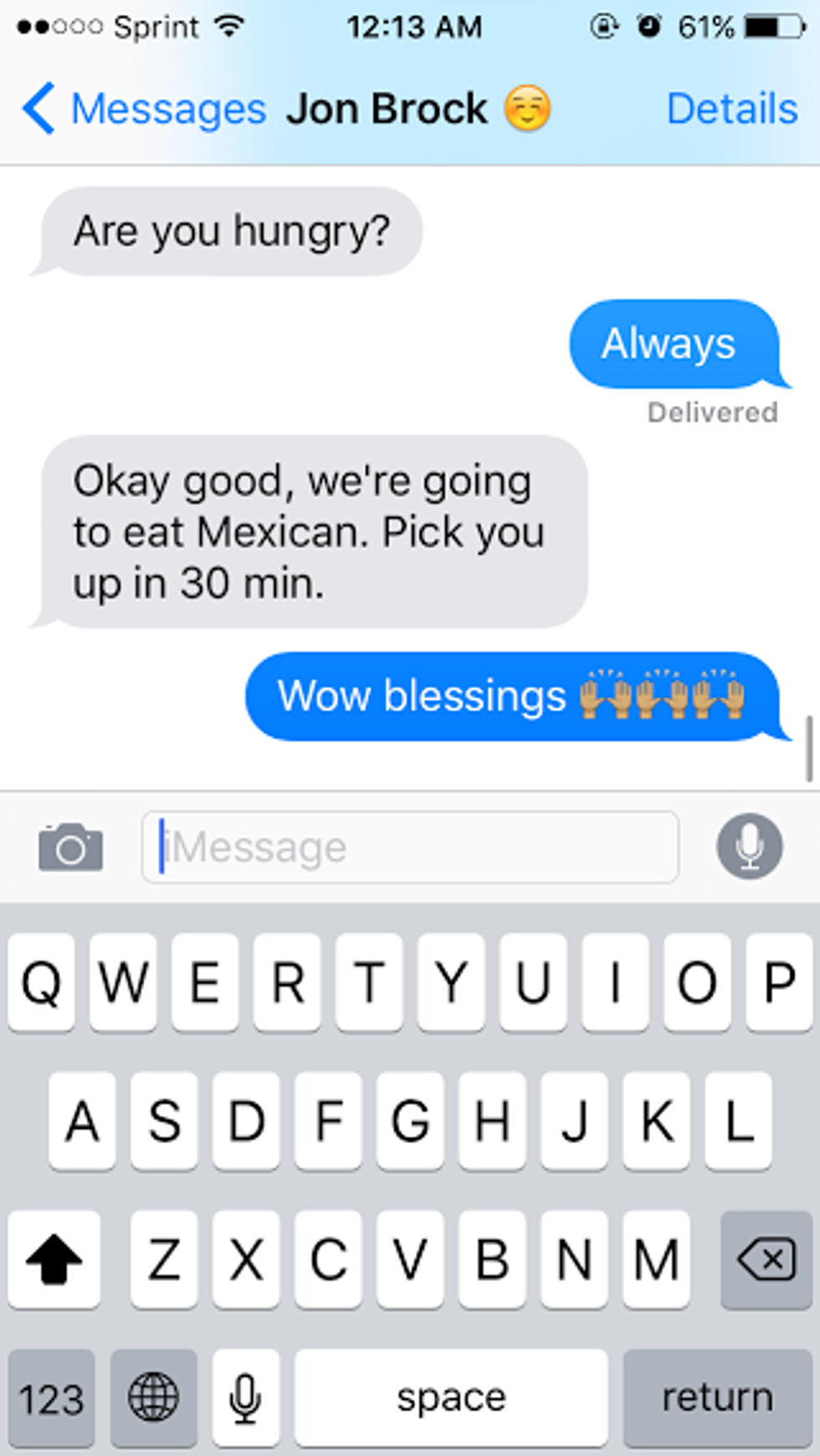Open the camera to attach a photo
Screen dimensions: 820x1456
tap(70, 848)
